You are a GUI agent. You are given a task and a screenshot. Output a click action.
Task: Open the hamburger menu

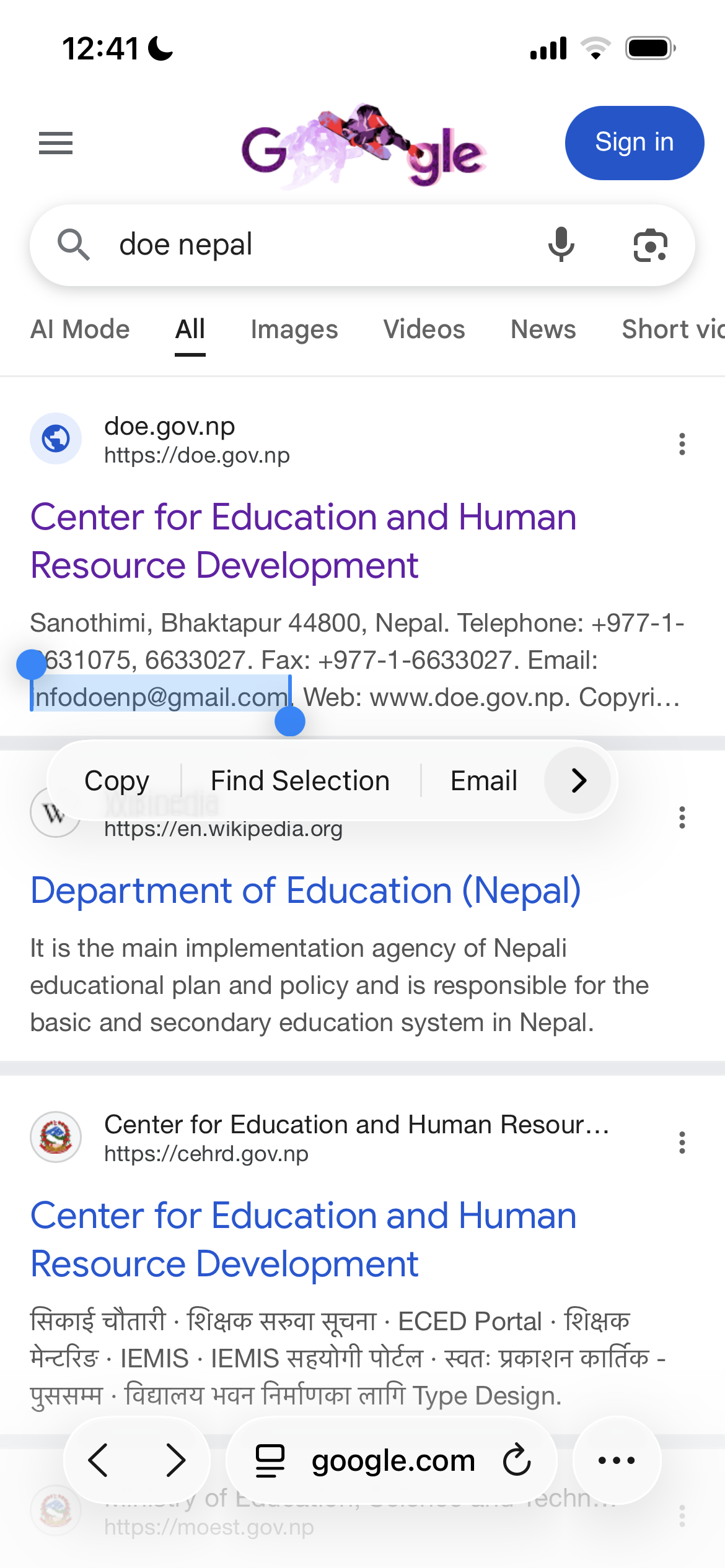[x=56, y=143]
